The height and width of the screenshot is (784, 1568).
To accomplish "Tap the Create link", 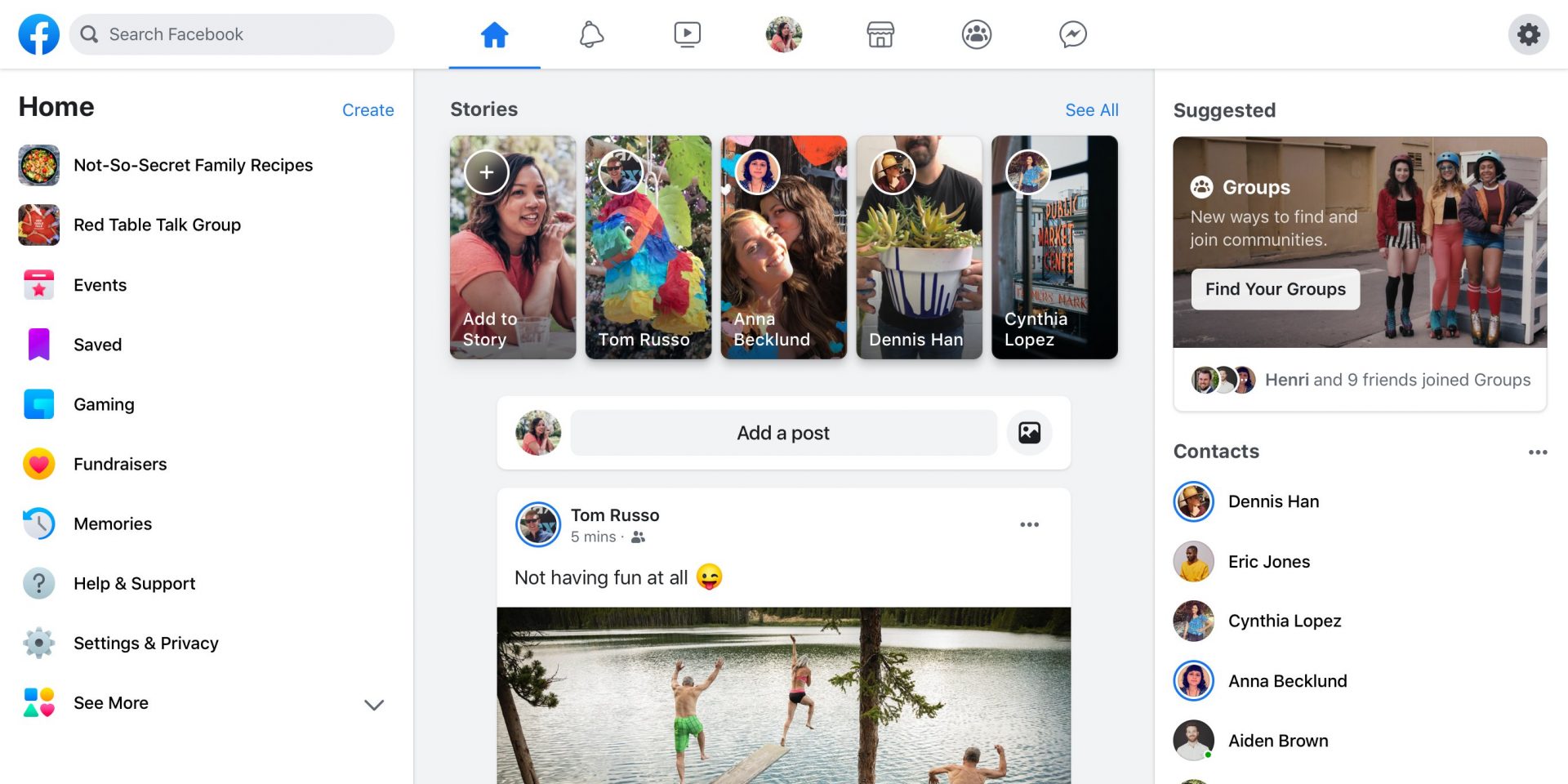I will coord(367,110).
